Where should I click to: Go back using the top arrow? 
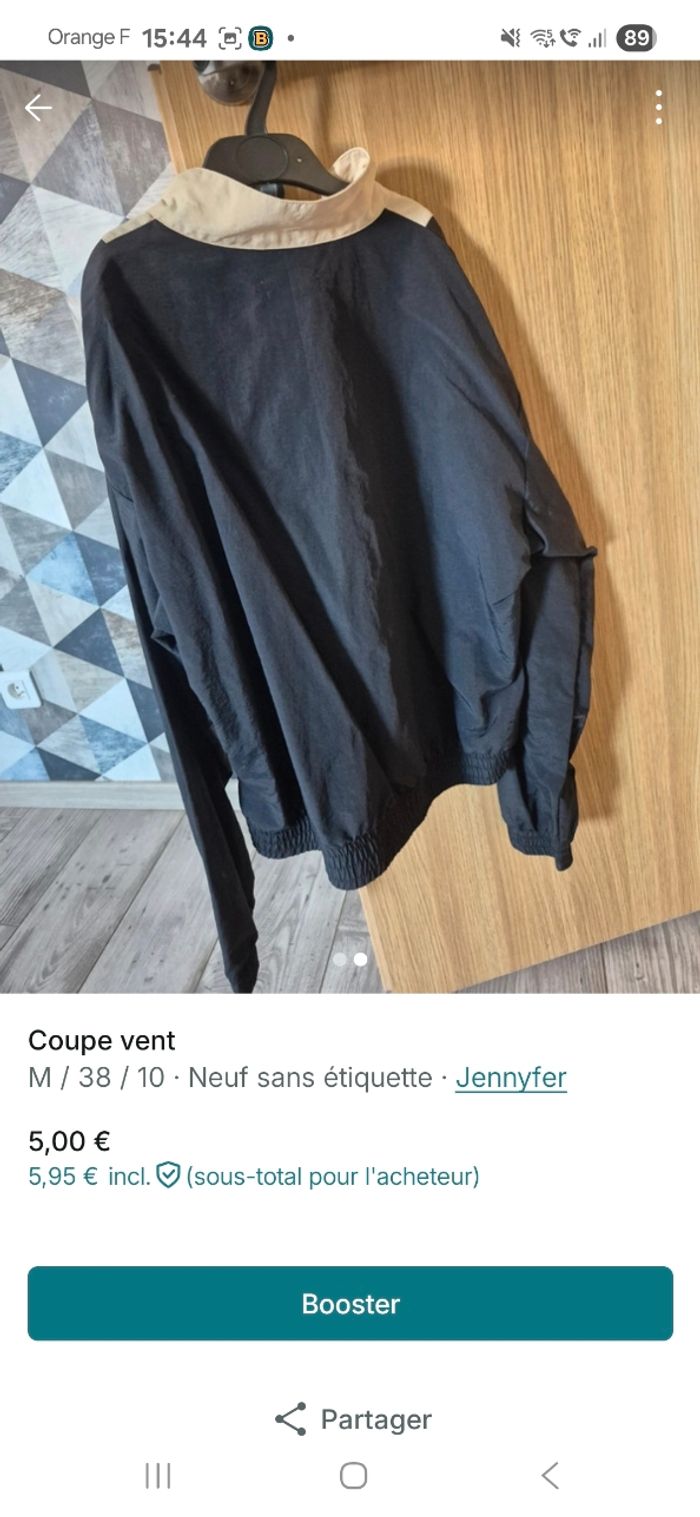point(38,108)
